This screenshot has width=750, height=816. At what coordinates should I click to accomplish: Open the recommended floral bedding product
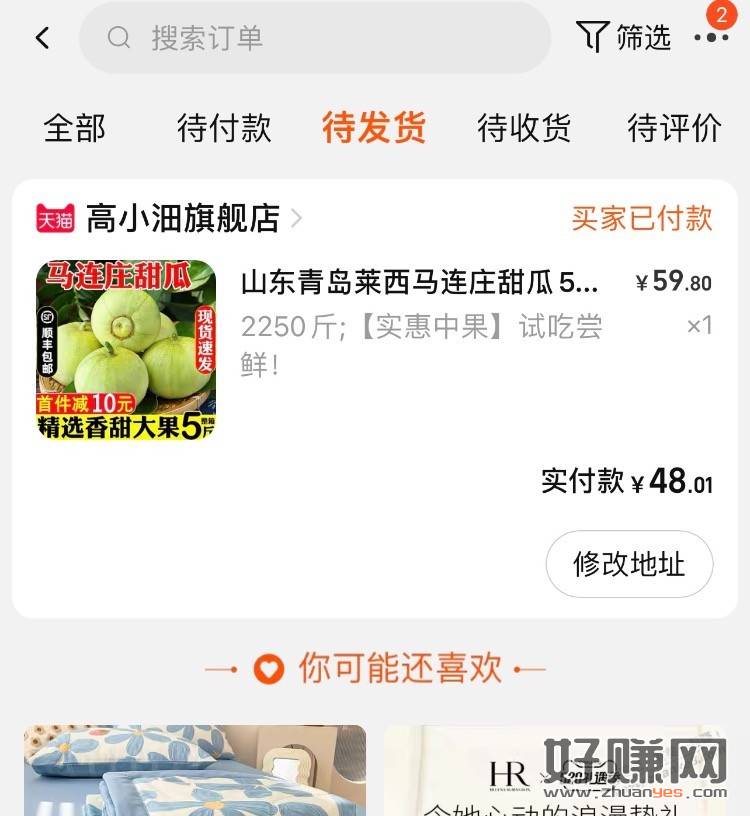pyautogui.click(x=195, y=770)
